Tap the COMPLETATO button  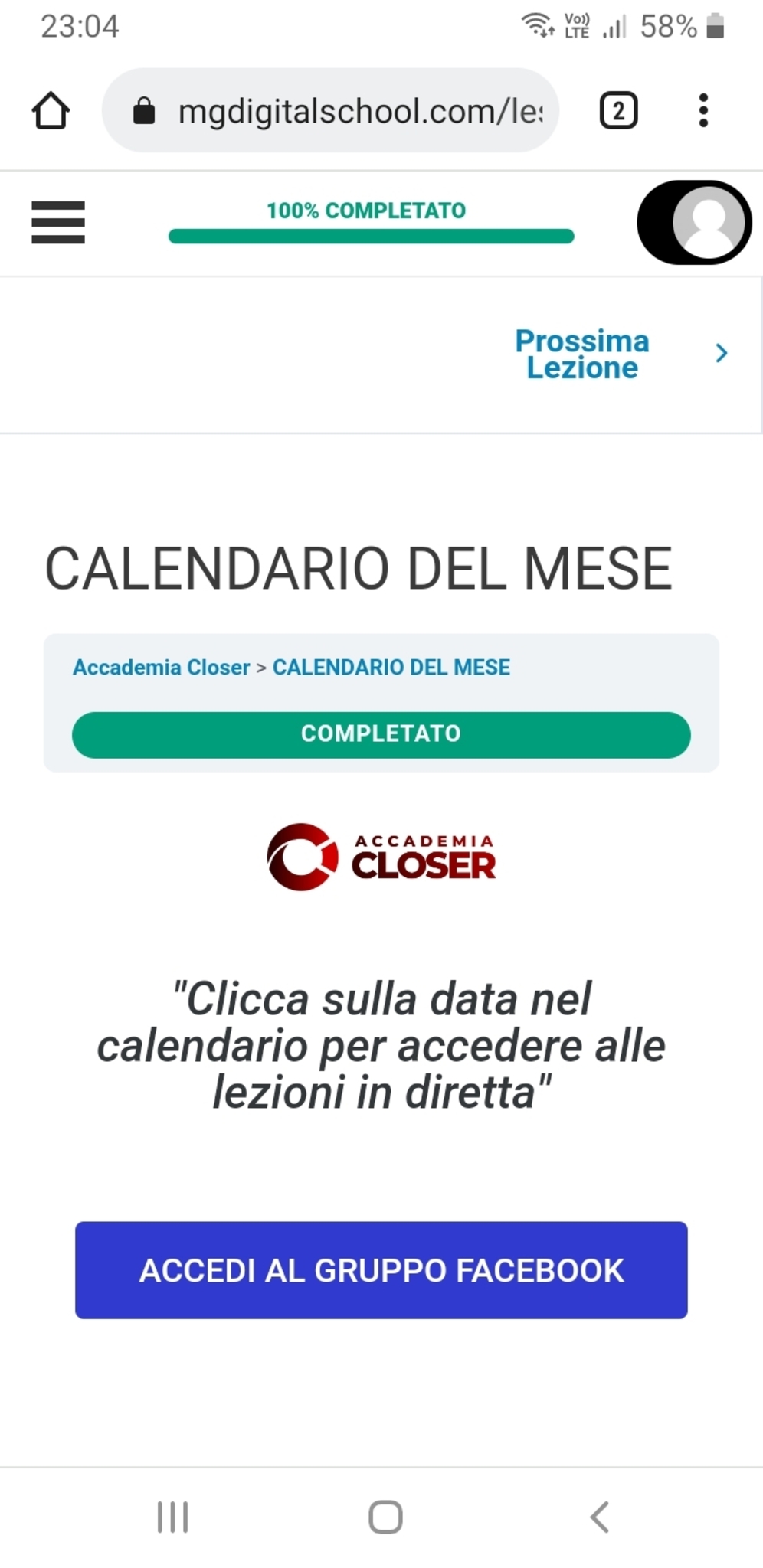click(381, 734)
